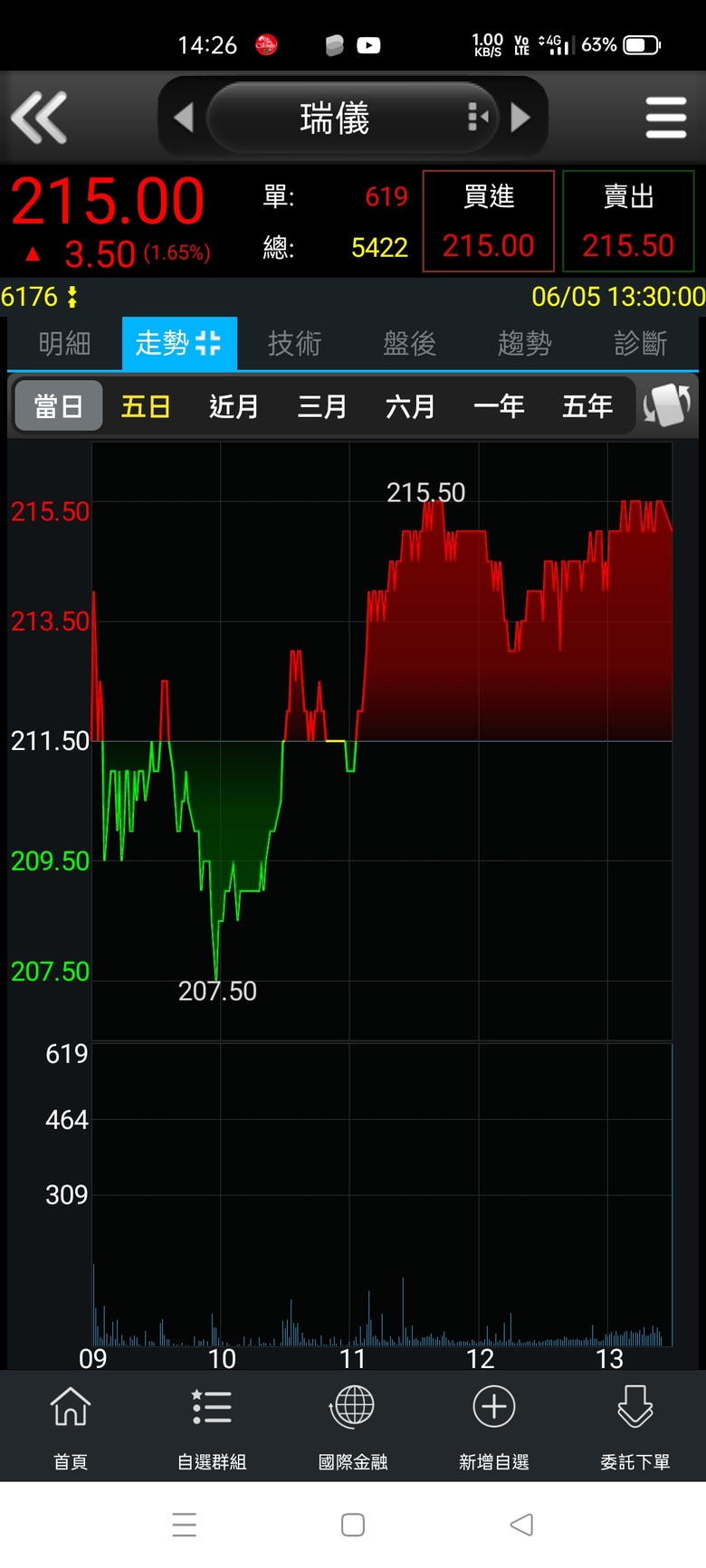
Task: Select the 技術 tab
Action: pyautogui.click(x=294, y=344)
